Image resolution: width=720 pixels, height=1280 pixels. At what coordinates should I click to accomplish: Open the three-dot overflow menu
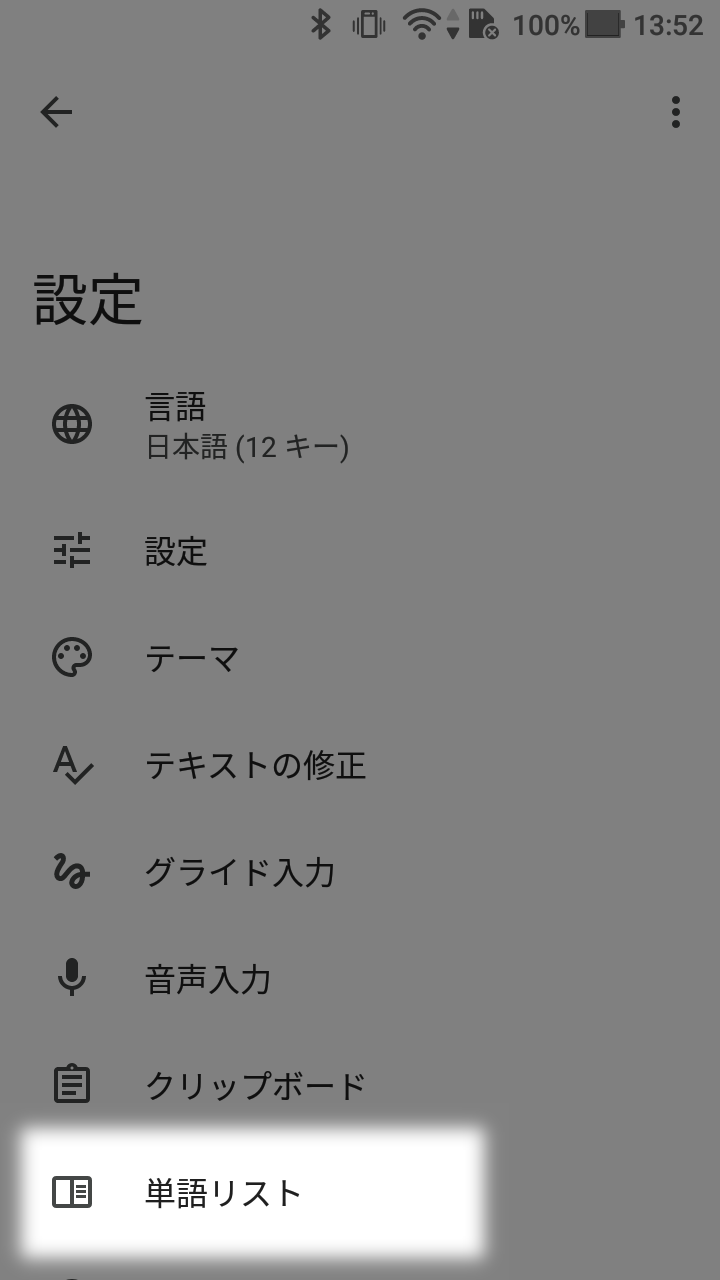click(x=676, y=112)
